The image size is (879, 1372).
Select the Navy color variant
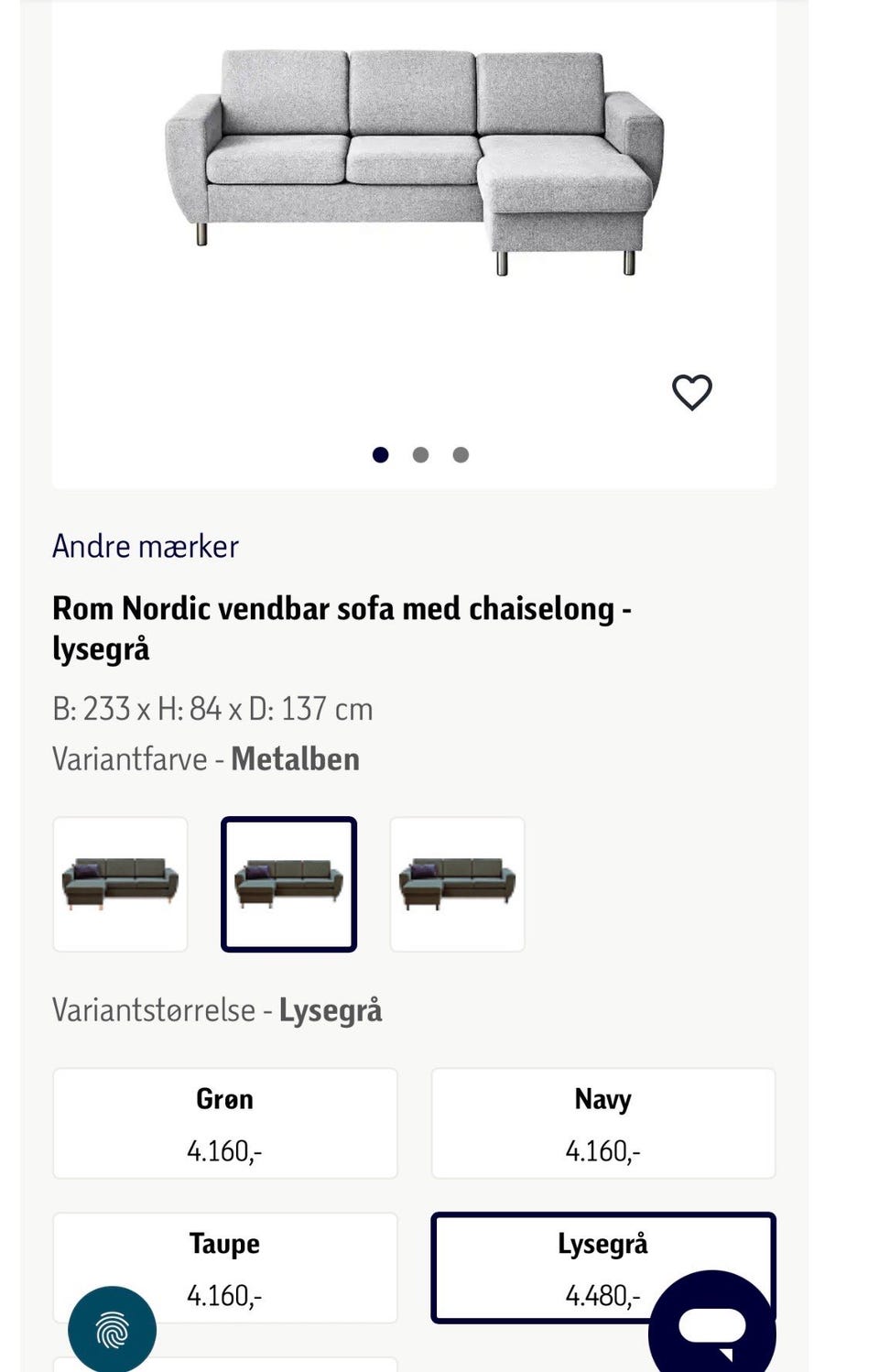pos(602,1122)
